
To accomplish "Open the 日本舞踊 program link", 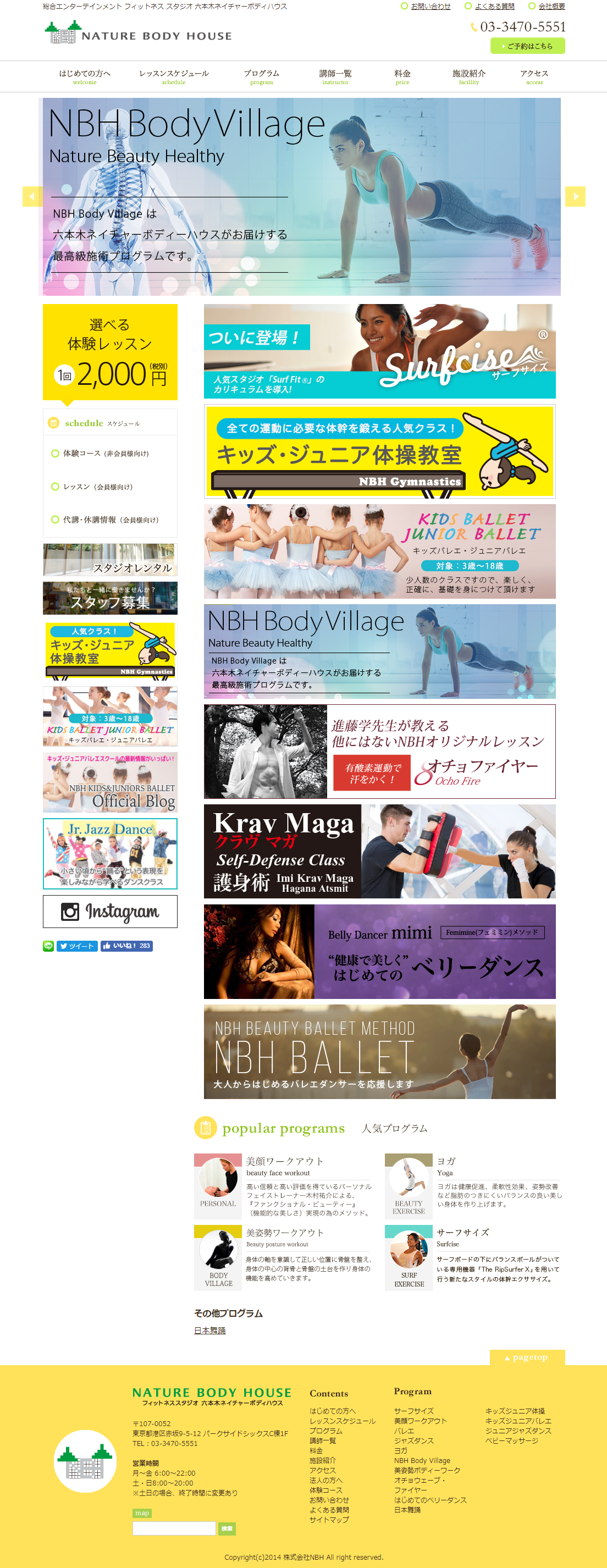I will tap(209, 1330).
